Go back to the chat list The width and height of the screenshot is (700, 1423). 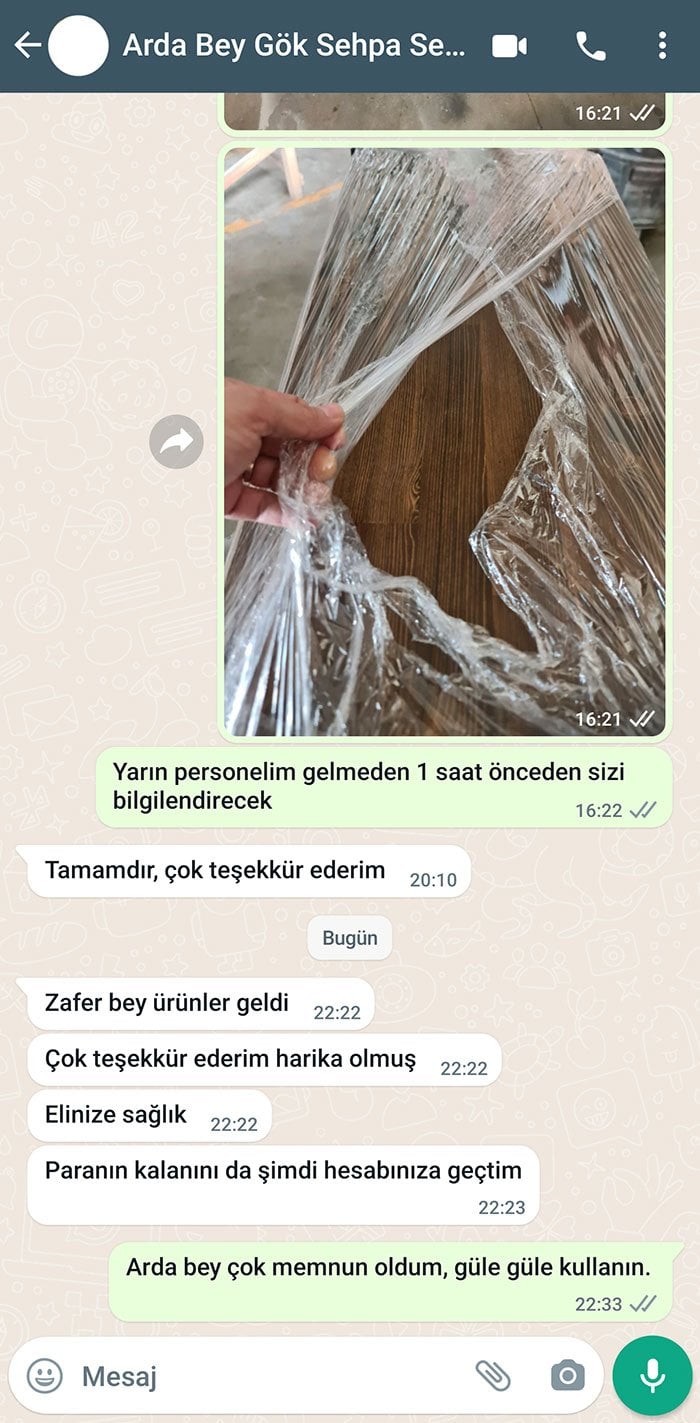coord(27,46)
